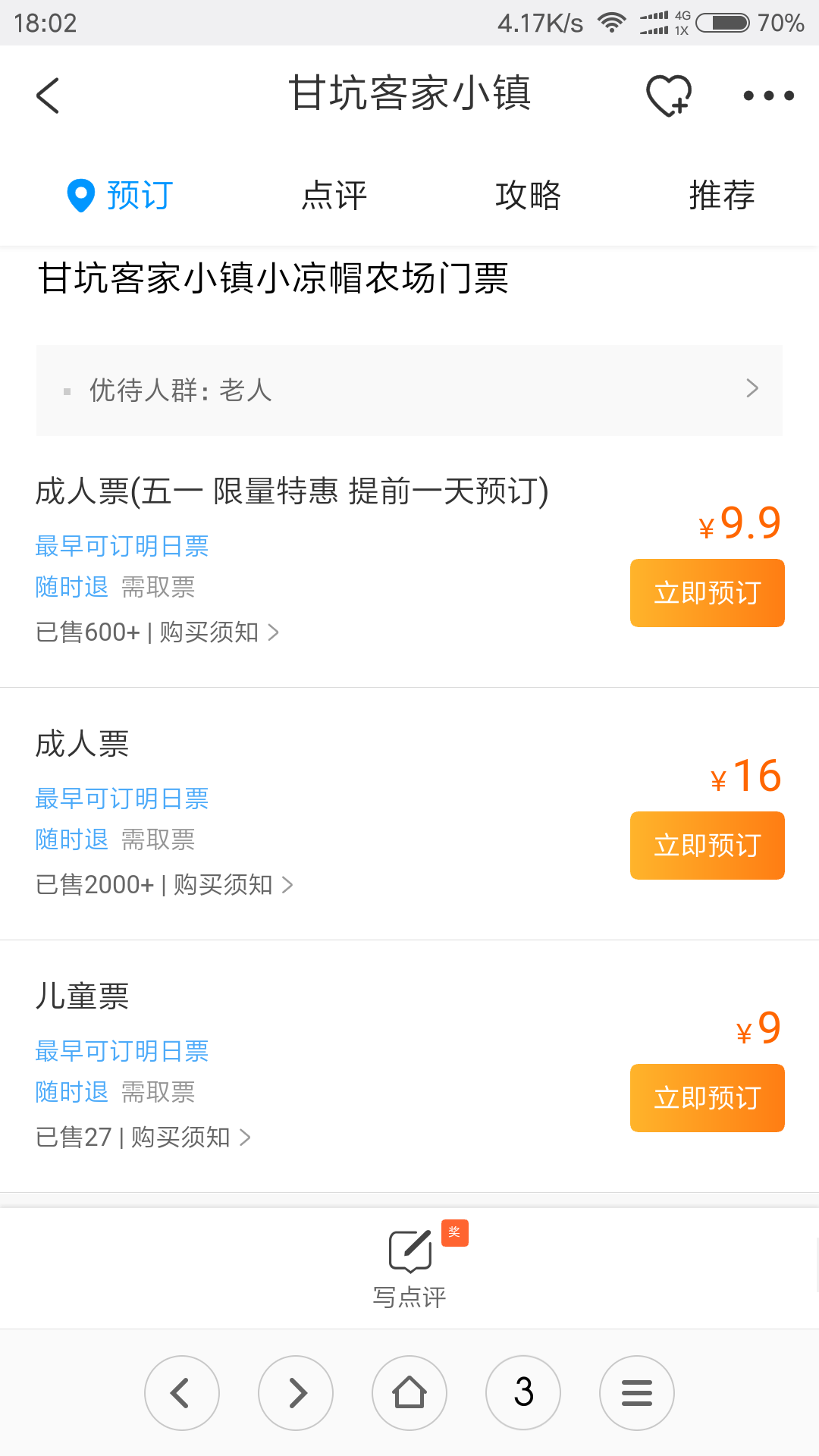Select the 预订 tab
This screenshot has width=819, height=1456.
click(121, 196)
